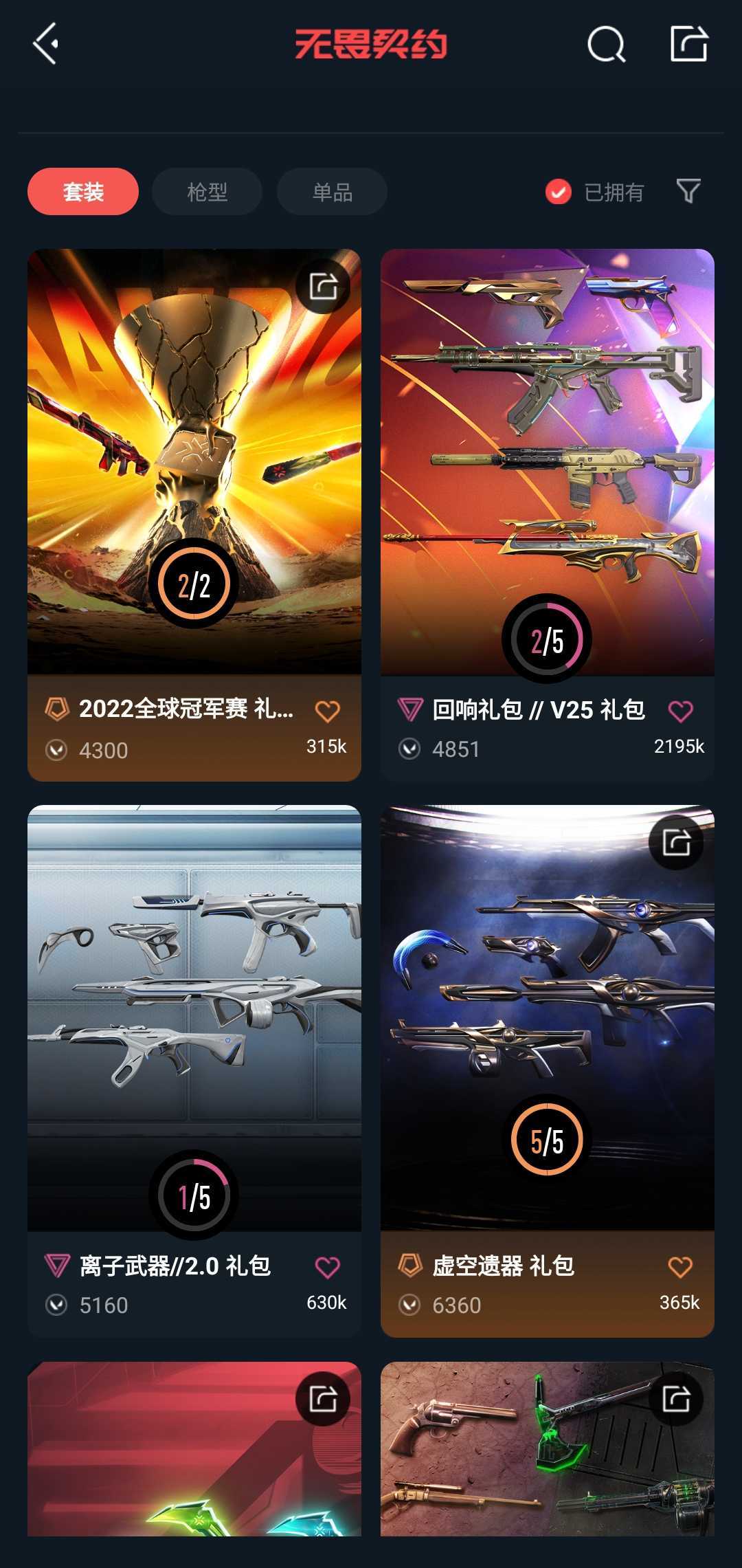The height and width of the screenshot is (1568, 742).
Task: Like the 回响礼包 // V25 bundle
Action: tap(680, 711)
